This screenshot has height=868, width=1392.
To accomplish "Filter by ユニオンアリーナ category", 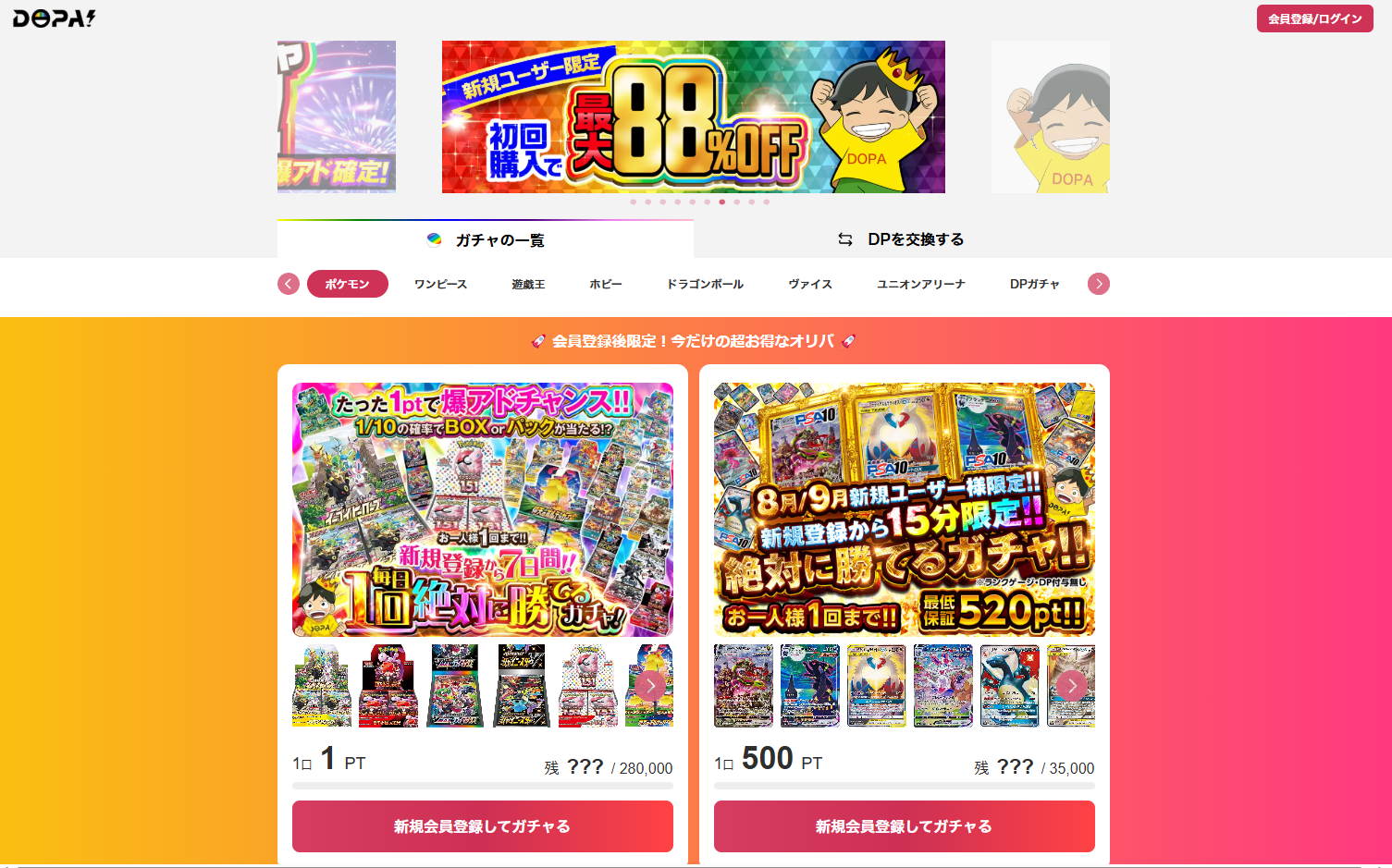I will (920, 284).
